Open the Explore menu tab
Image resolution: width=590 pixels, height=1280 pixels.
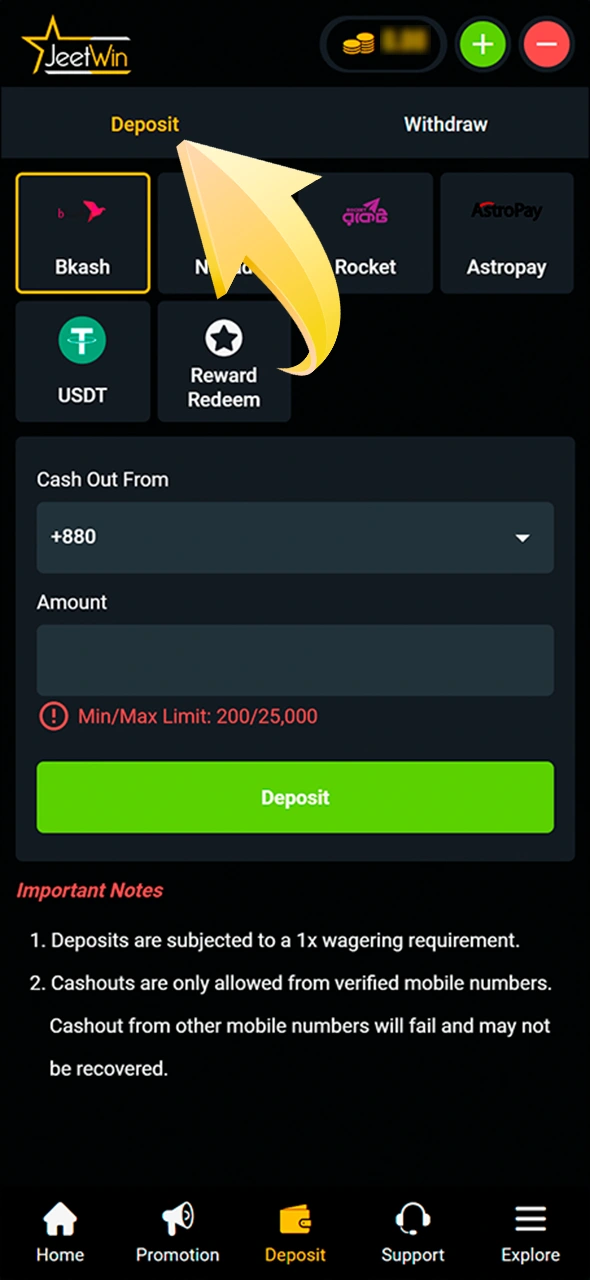coord(531,1233)
